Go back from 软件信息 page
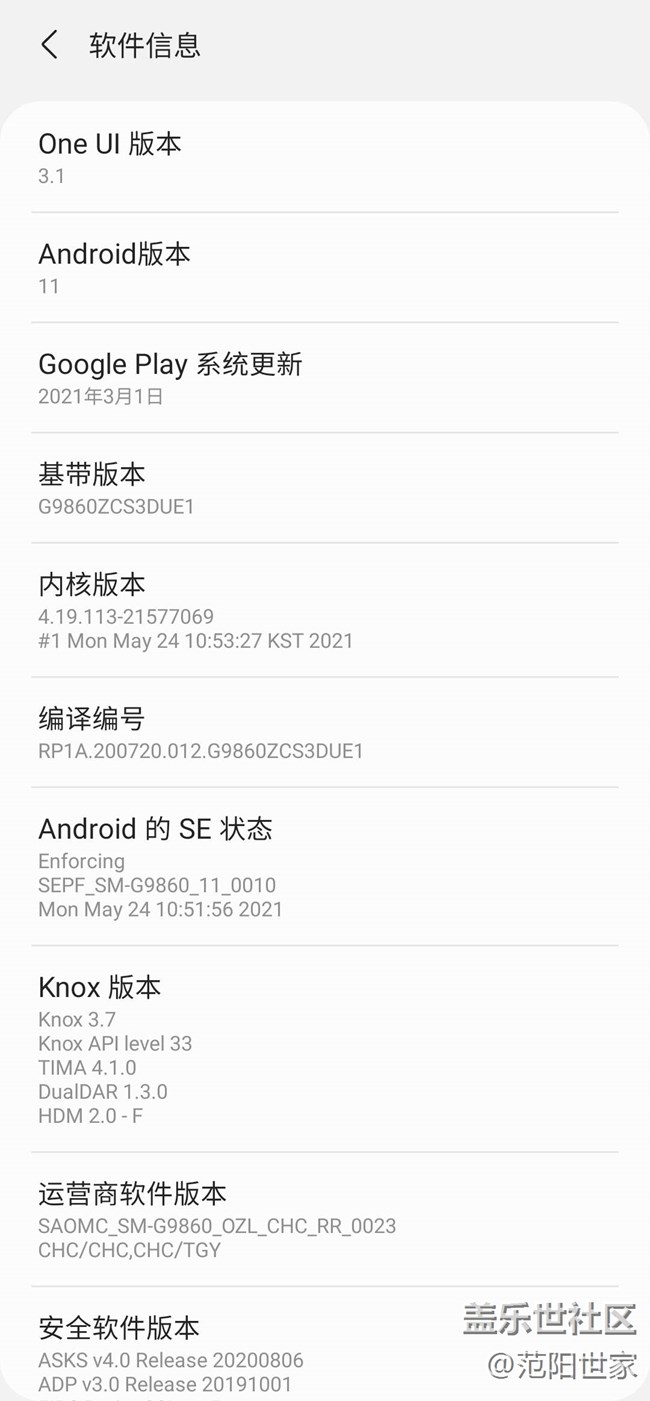Screen dimensions: 650x1401 click(49, 45)
